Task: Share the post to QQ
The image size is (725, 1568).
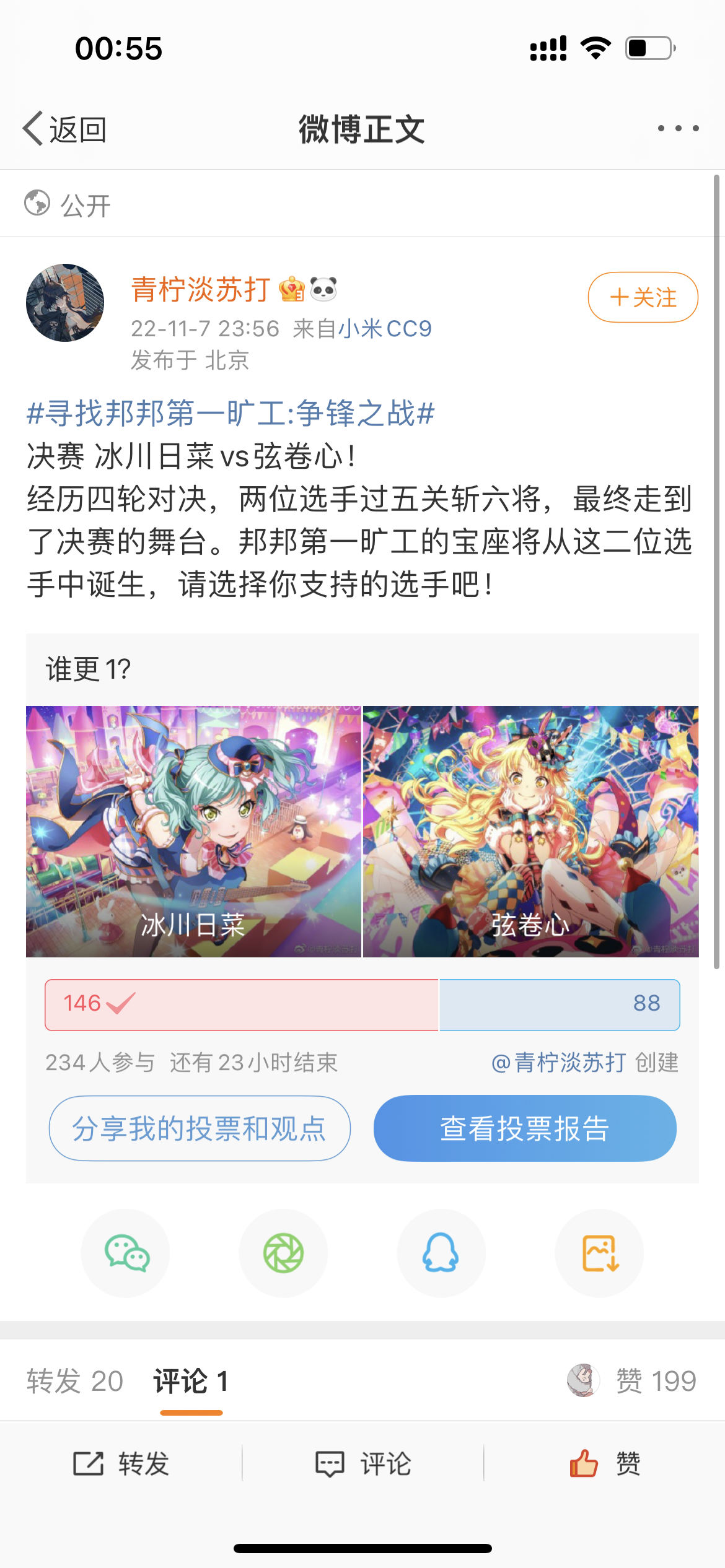Action: point(441,1253)
